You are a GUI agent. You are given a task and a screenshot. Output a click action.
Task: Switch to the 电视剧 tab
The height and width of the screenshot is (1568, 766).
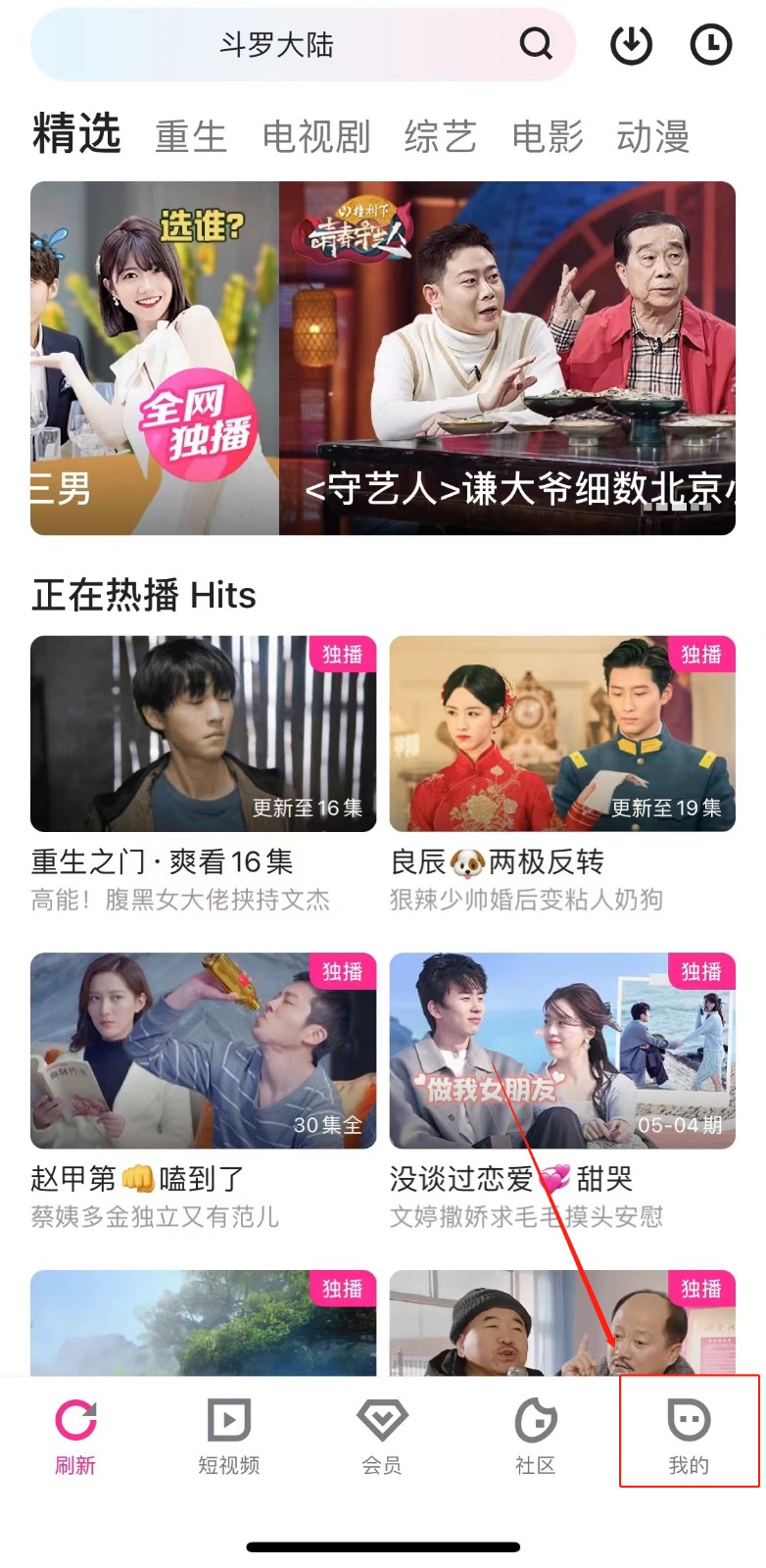pos(316,136)
